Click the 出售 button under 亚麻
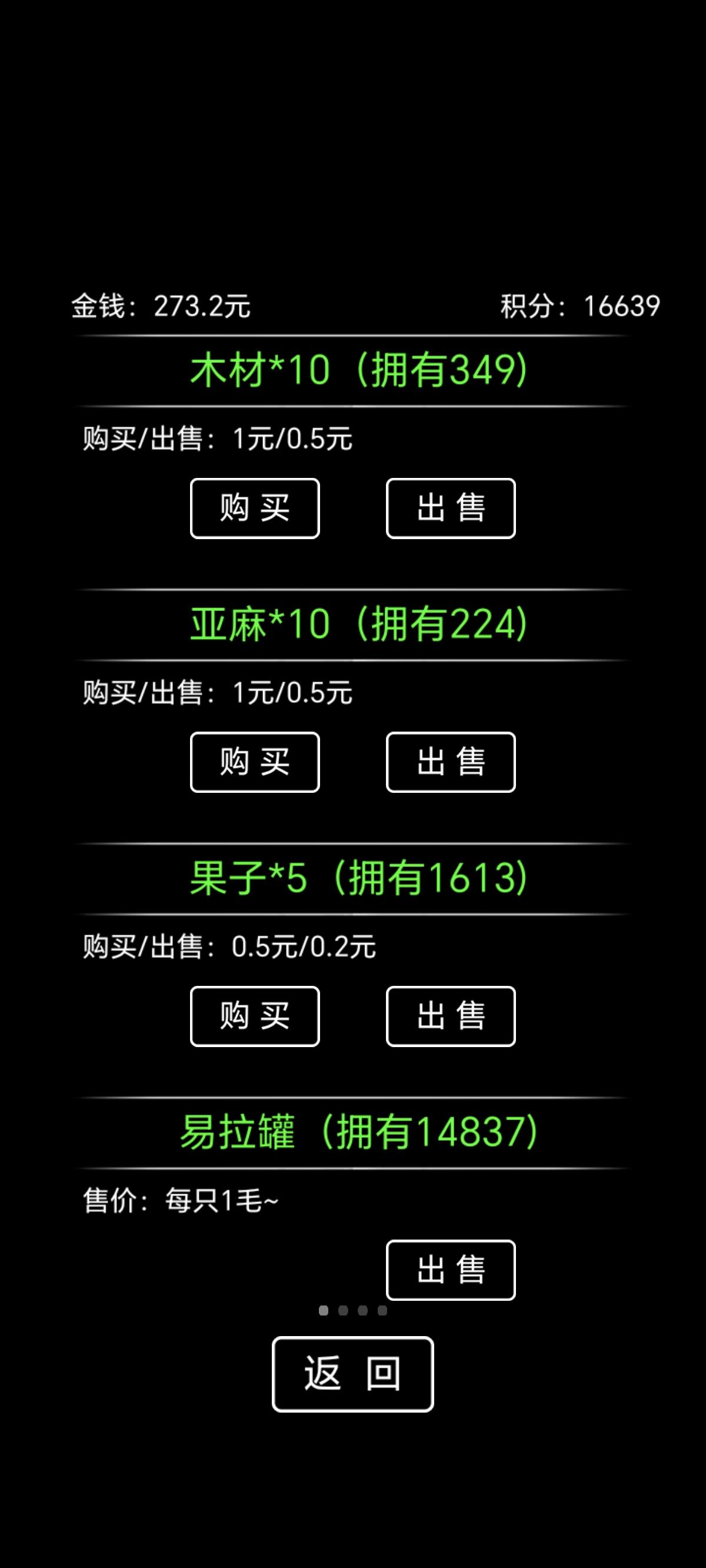The image size is (706, 1568). 451,763
